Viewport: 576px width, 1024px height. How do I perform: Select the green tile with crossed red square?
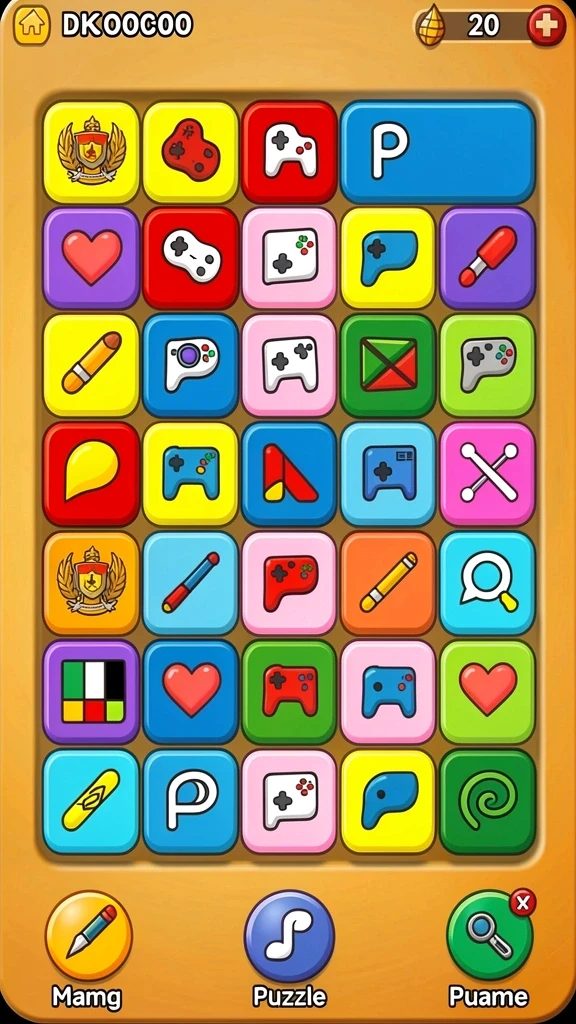click(x=389, y=365)
